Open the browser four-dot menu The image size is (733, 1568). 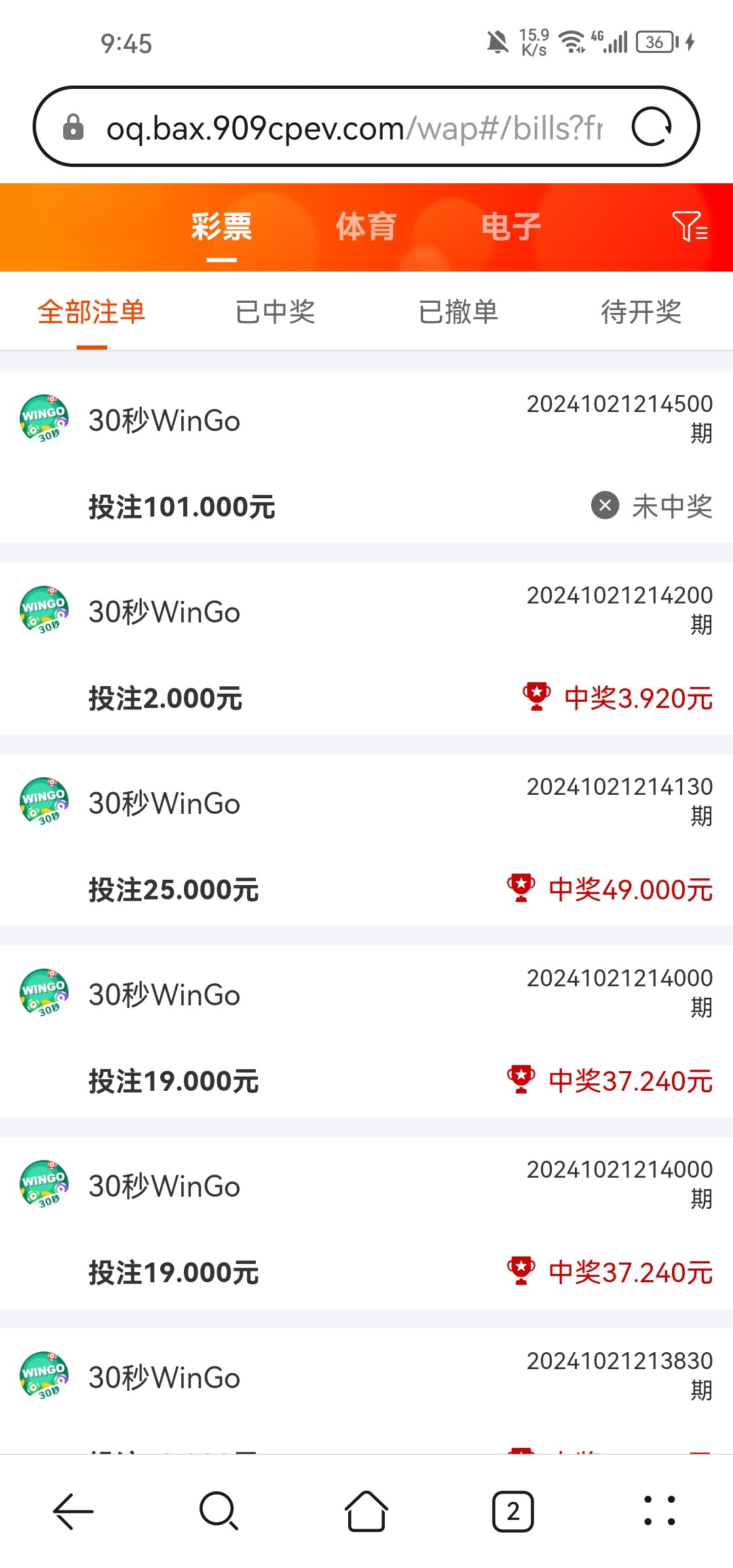pyautogui.click(x=659, y=1512)
